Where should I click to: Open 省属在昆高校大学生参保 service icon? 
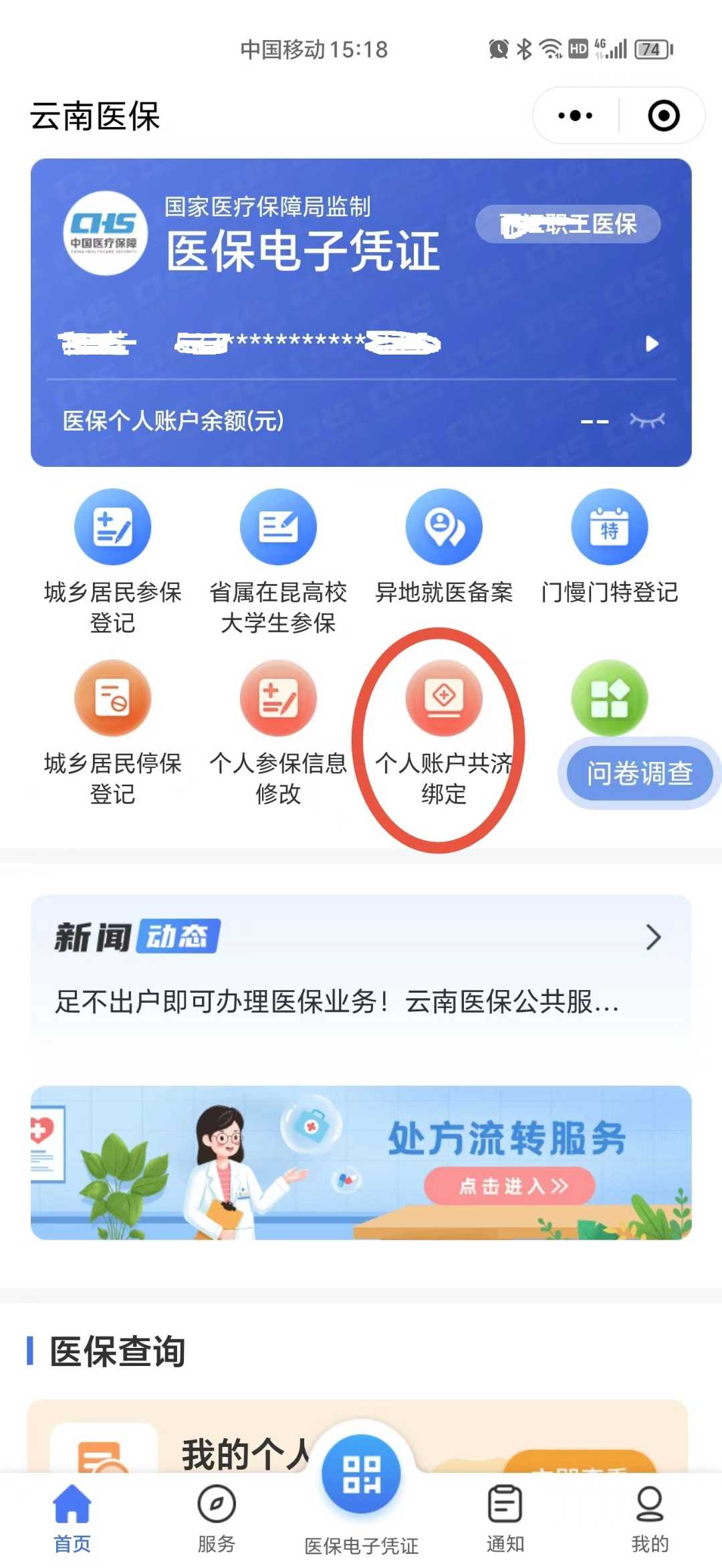point(277,526)
